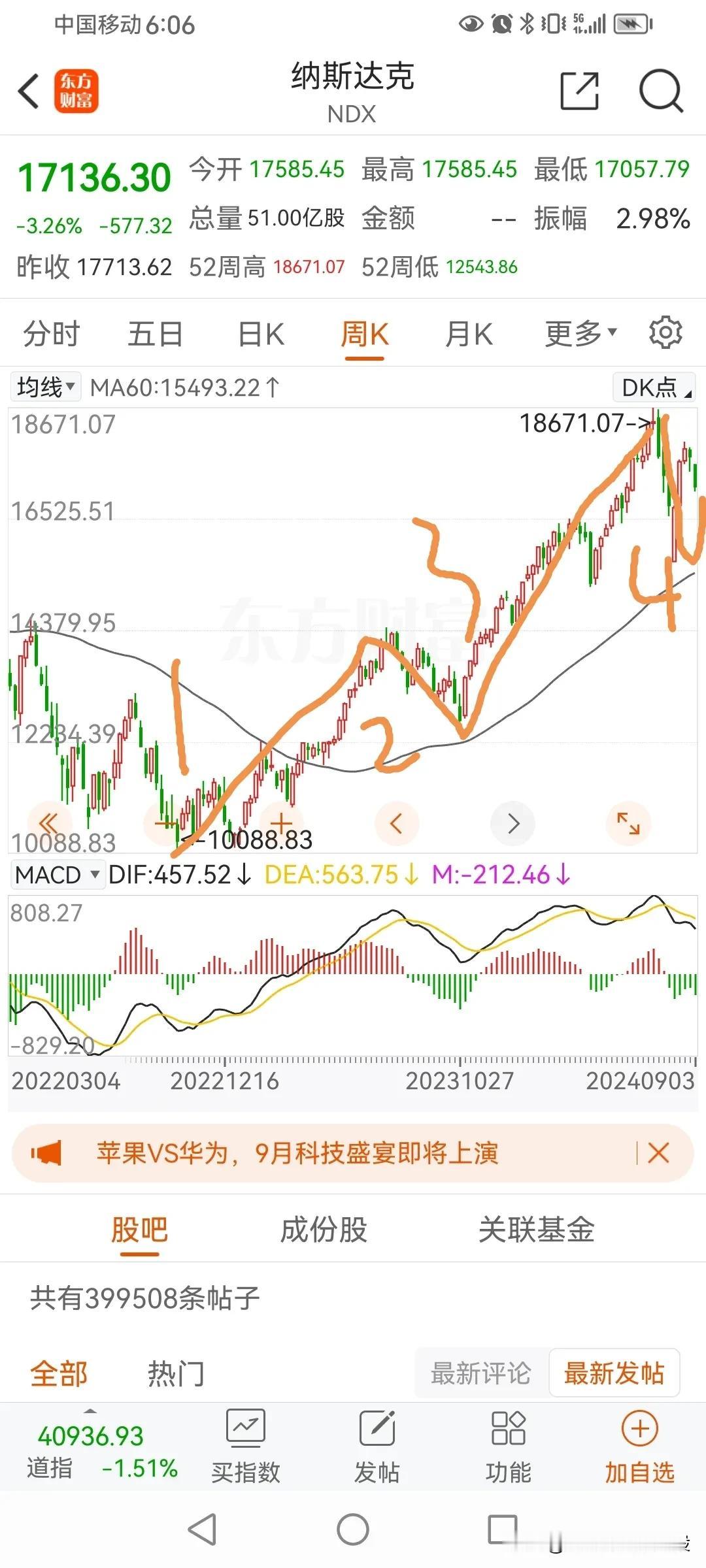Image resolution: width=706 pixels, height=1568 pixels.
Task: Open search with the magnifier icon
Action: click(660, 91)
